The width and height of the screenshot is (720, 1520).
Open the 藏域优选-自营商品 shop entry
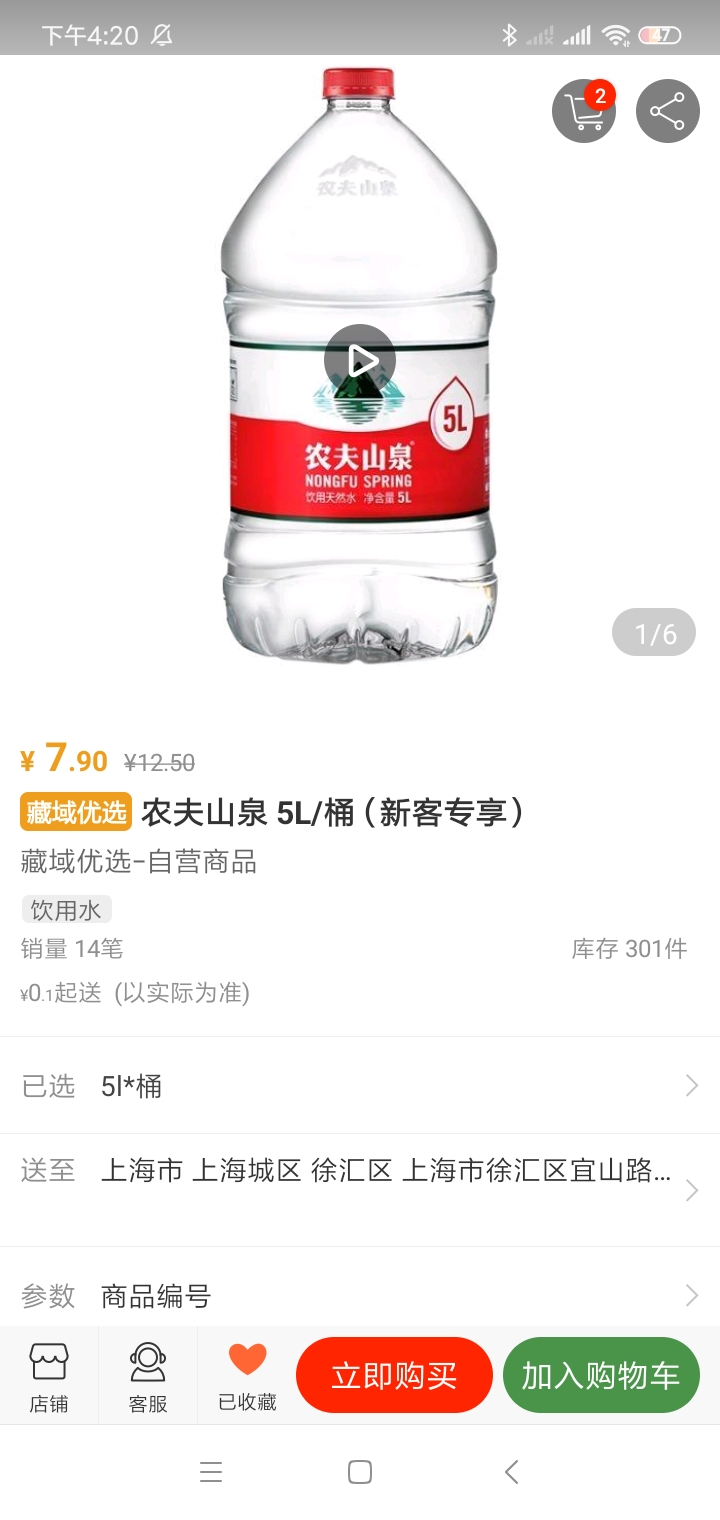tap(140, 862)
